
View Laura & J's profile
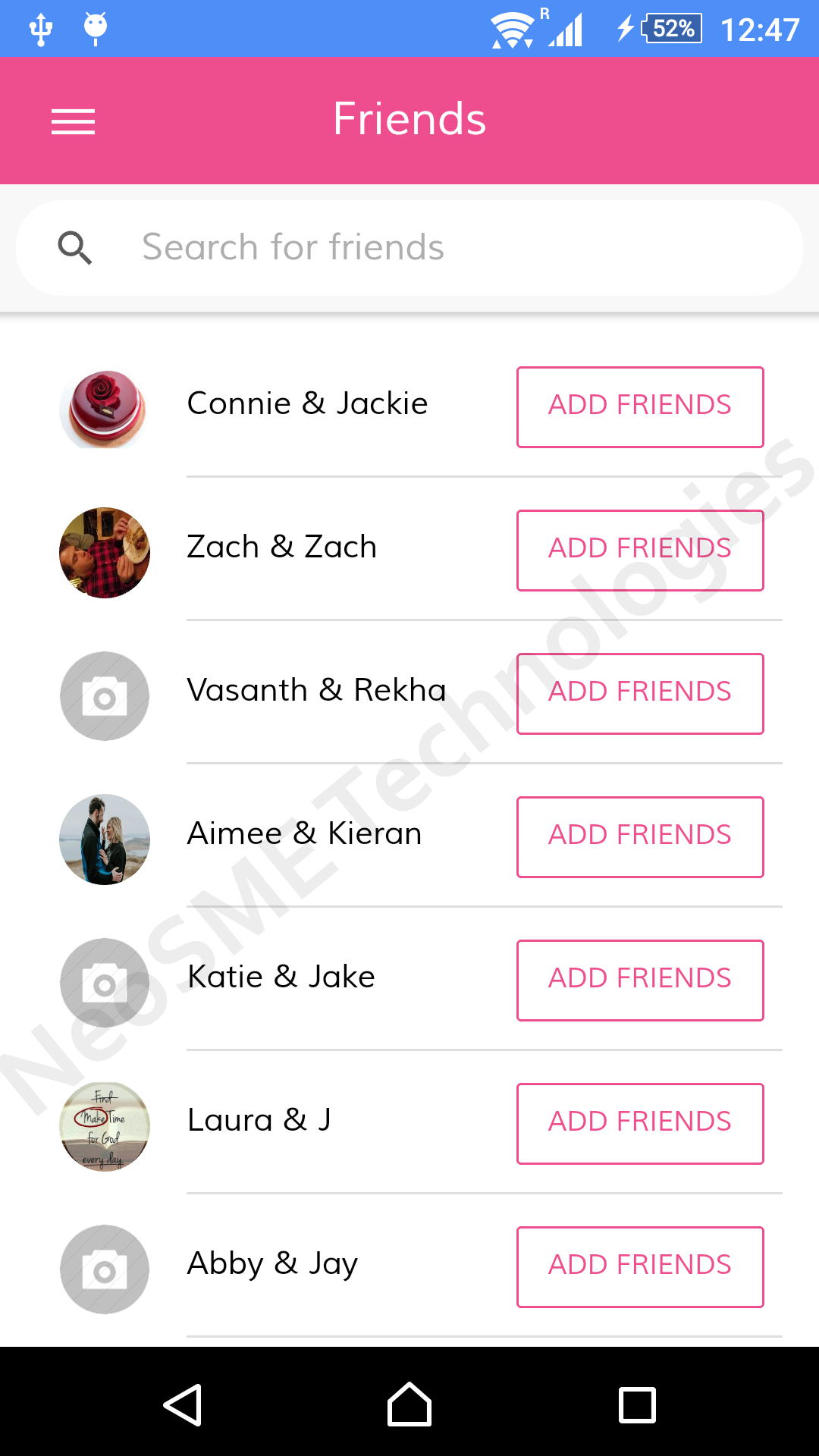pos(259,1120)
